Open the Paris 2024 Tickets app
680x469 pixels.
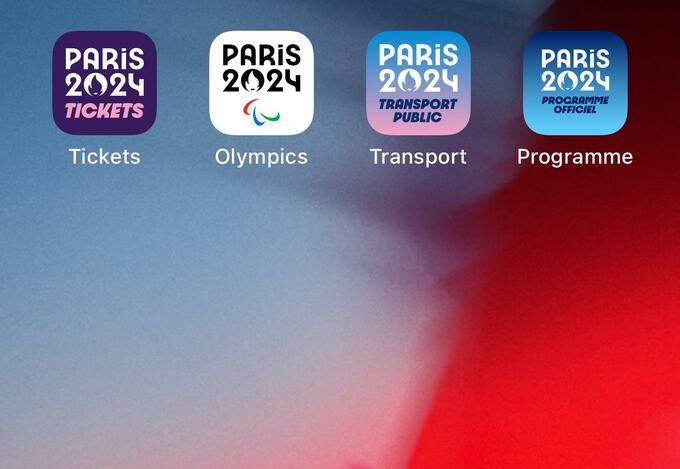click(104, 83)
